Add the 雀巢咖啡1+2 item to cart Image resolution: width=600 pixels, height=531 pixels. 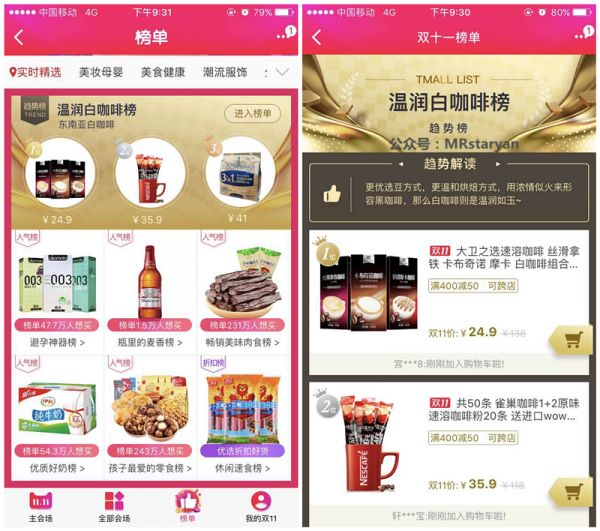click(573, 491)
